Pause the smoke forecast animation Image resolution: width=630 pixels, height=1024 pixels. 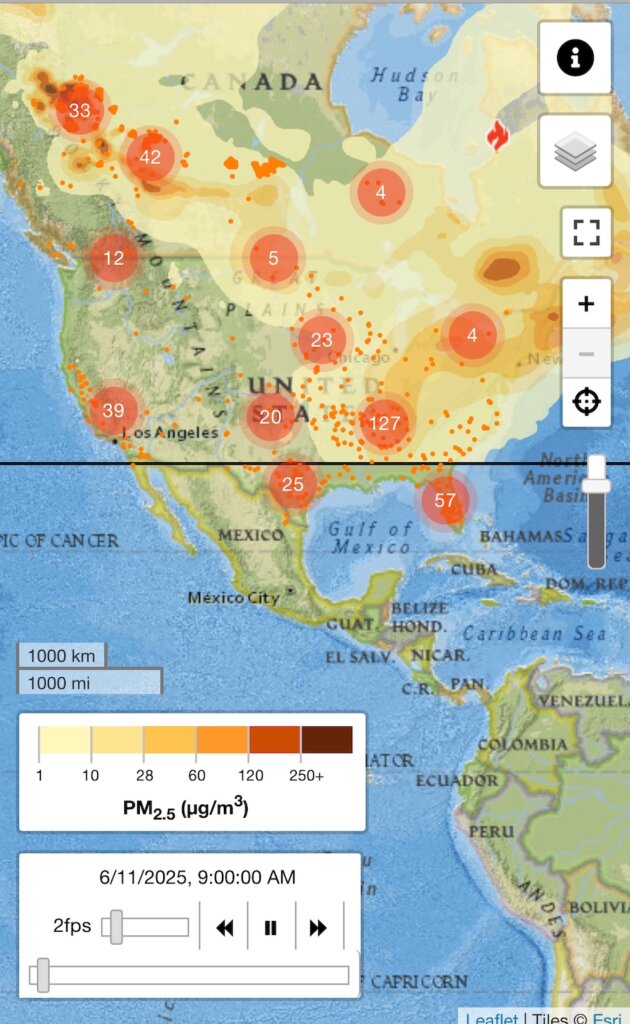tap(270, 928)
